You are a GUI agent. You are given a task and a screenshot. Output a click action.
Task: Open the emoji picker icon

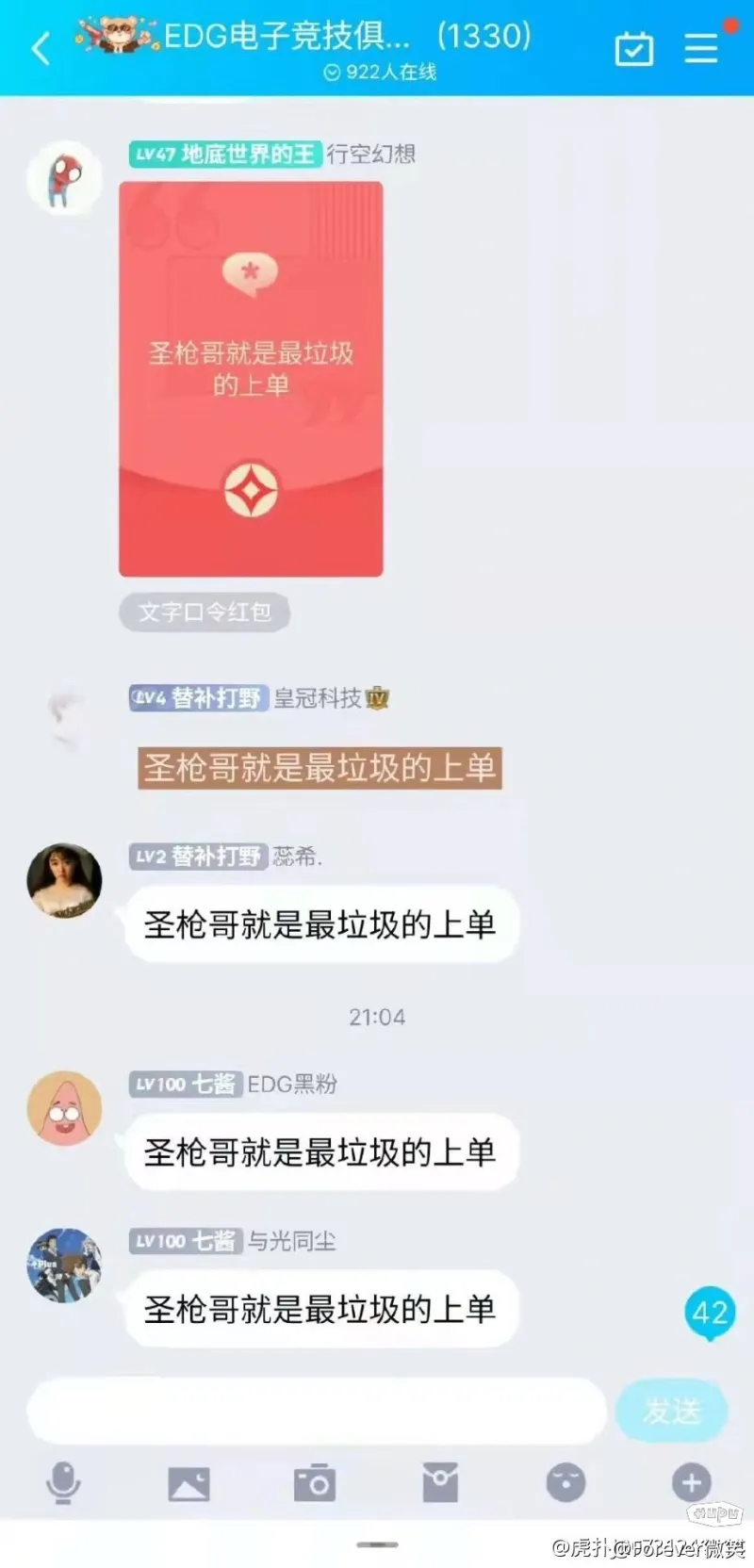566,1482
